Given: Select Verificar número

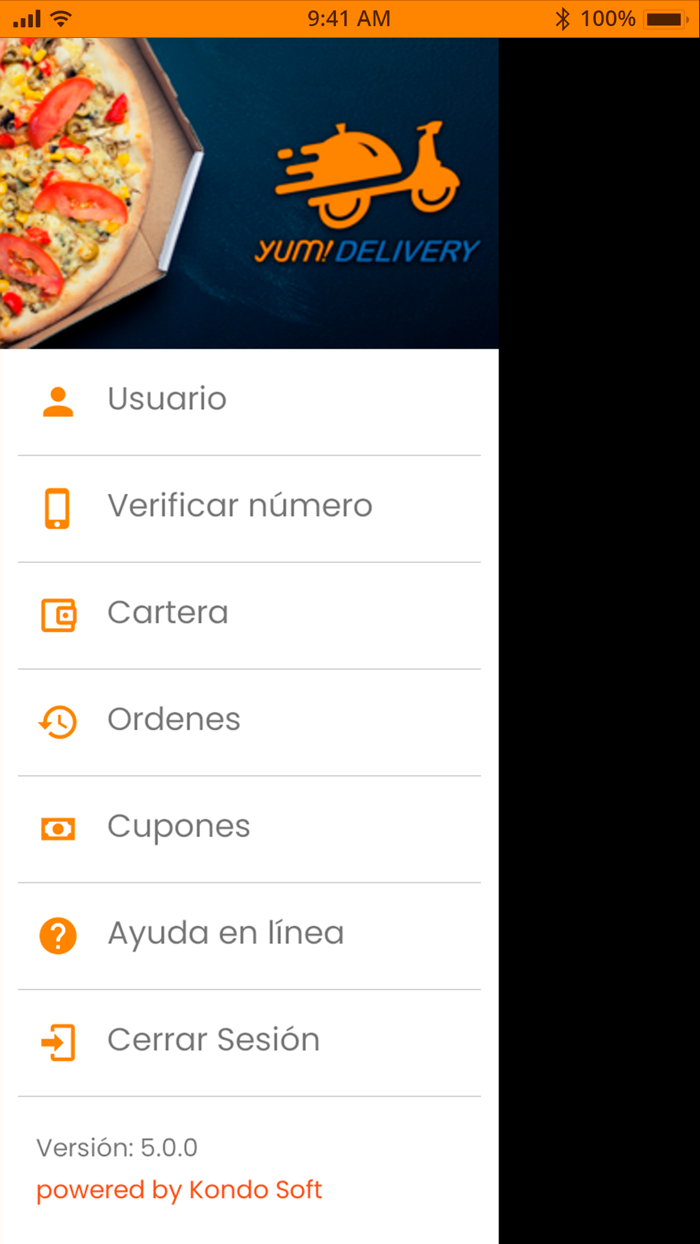Looking at the screenshot, I should (x=249, y=508).
